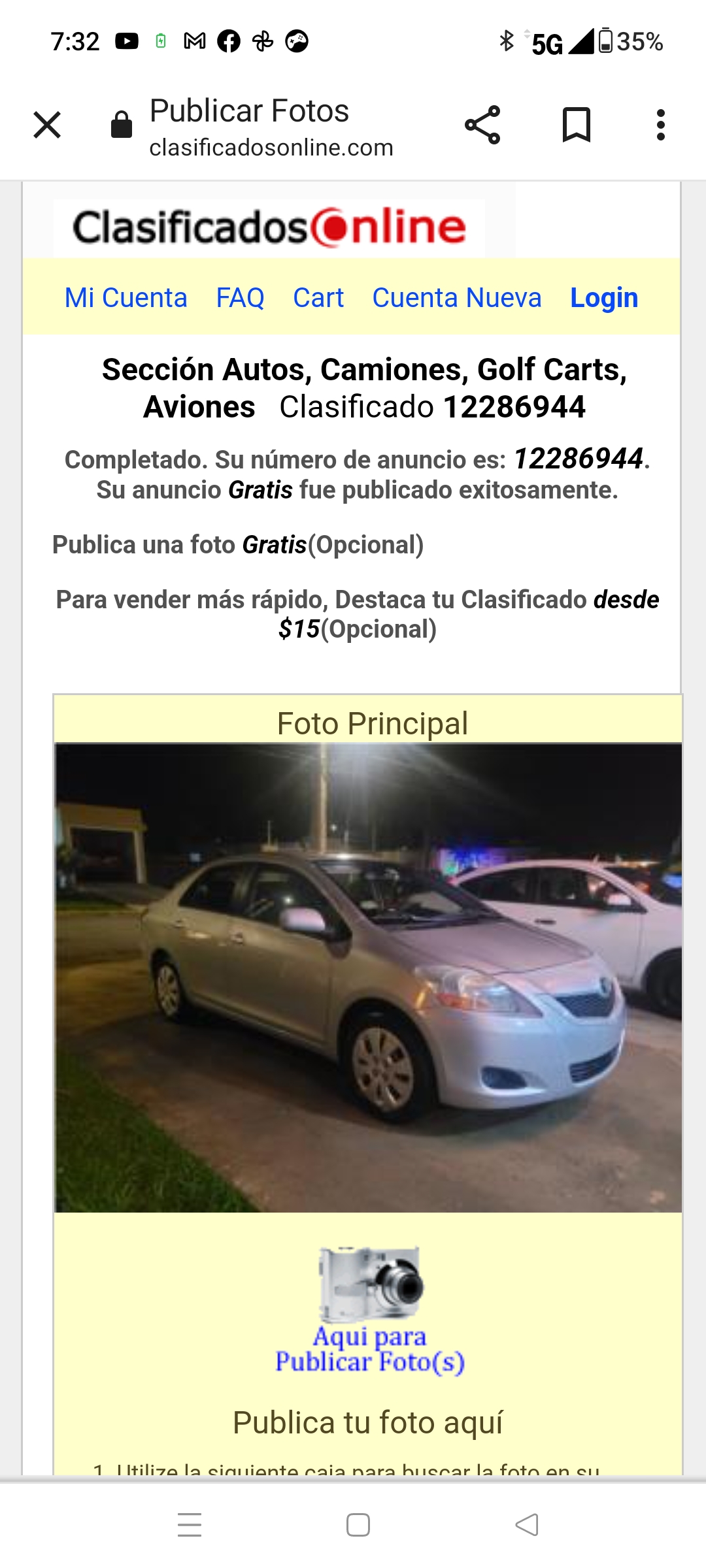The width and height of the screenshot is (706, 1568).
Task: Go to the home screen
Action: click(x=358, y=1525)
